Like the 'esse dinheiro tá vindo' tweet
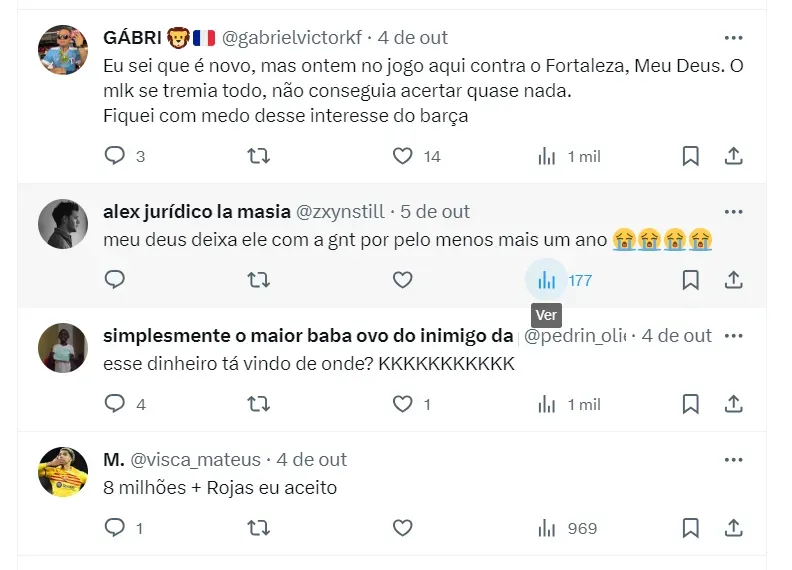Viewport: 792px width, 570px height. 402,404
